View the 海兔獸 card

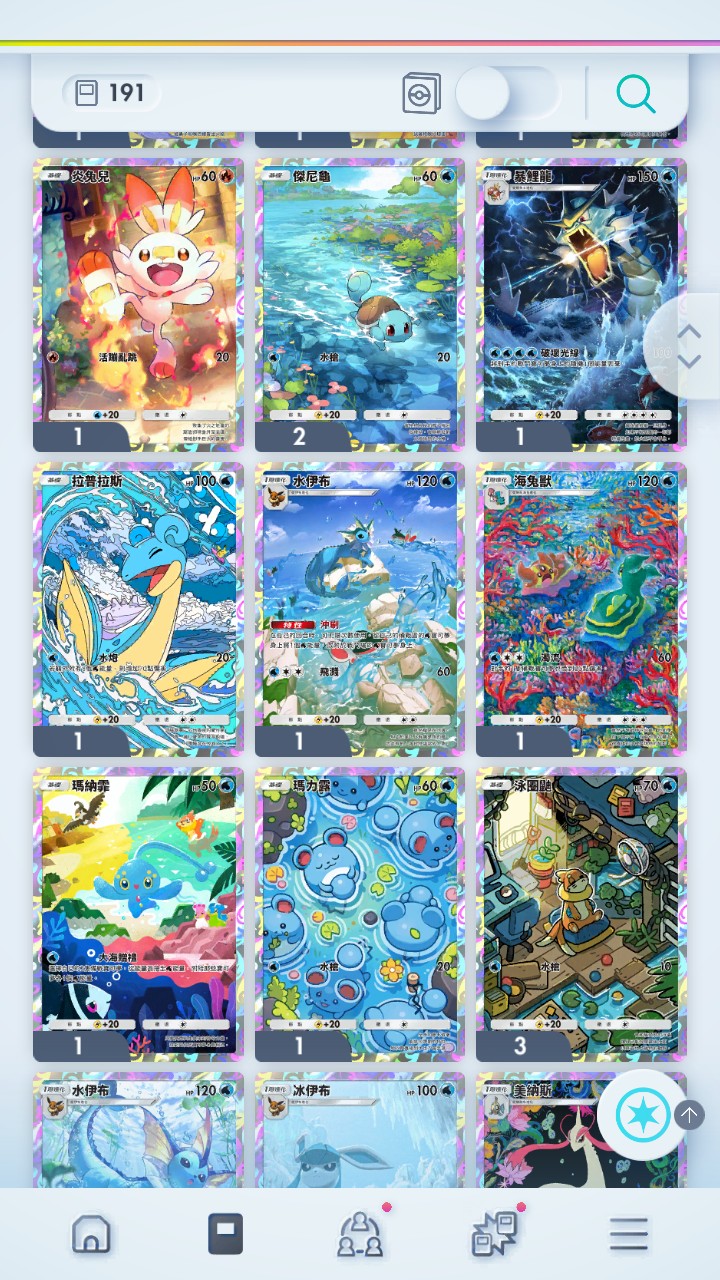pos(581,605)
